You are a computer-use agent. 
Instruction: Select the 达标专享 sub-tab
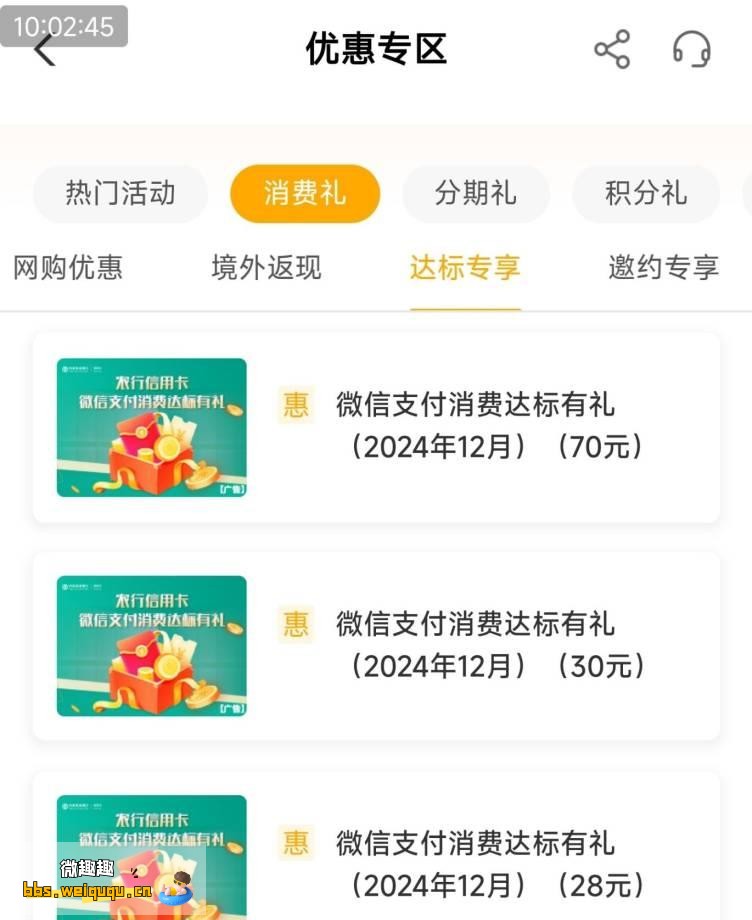tap(465, 267)
